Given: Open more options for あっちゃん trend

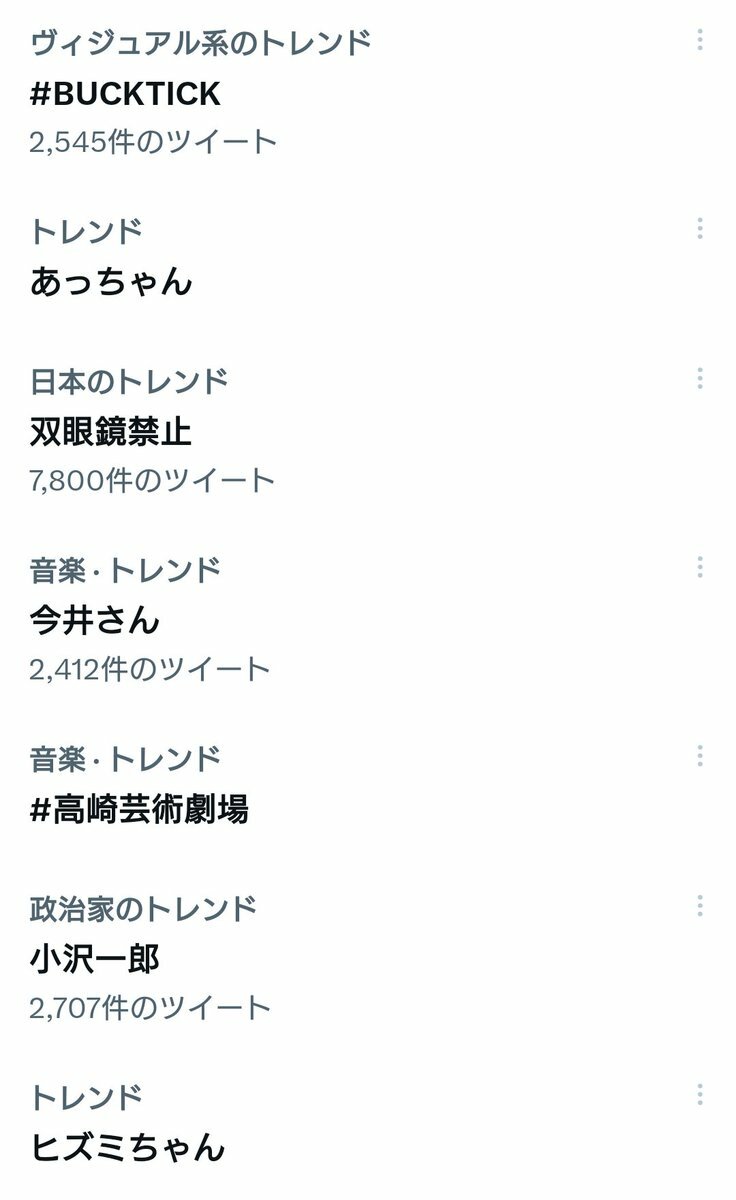Looking at the screenshot, I should coord(700,229).
